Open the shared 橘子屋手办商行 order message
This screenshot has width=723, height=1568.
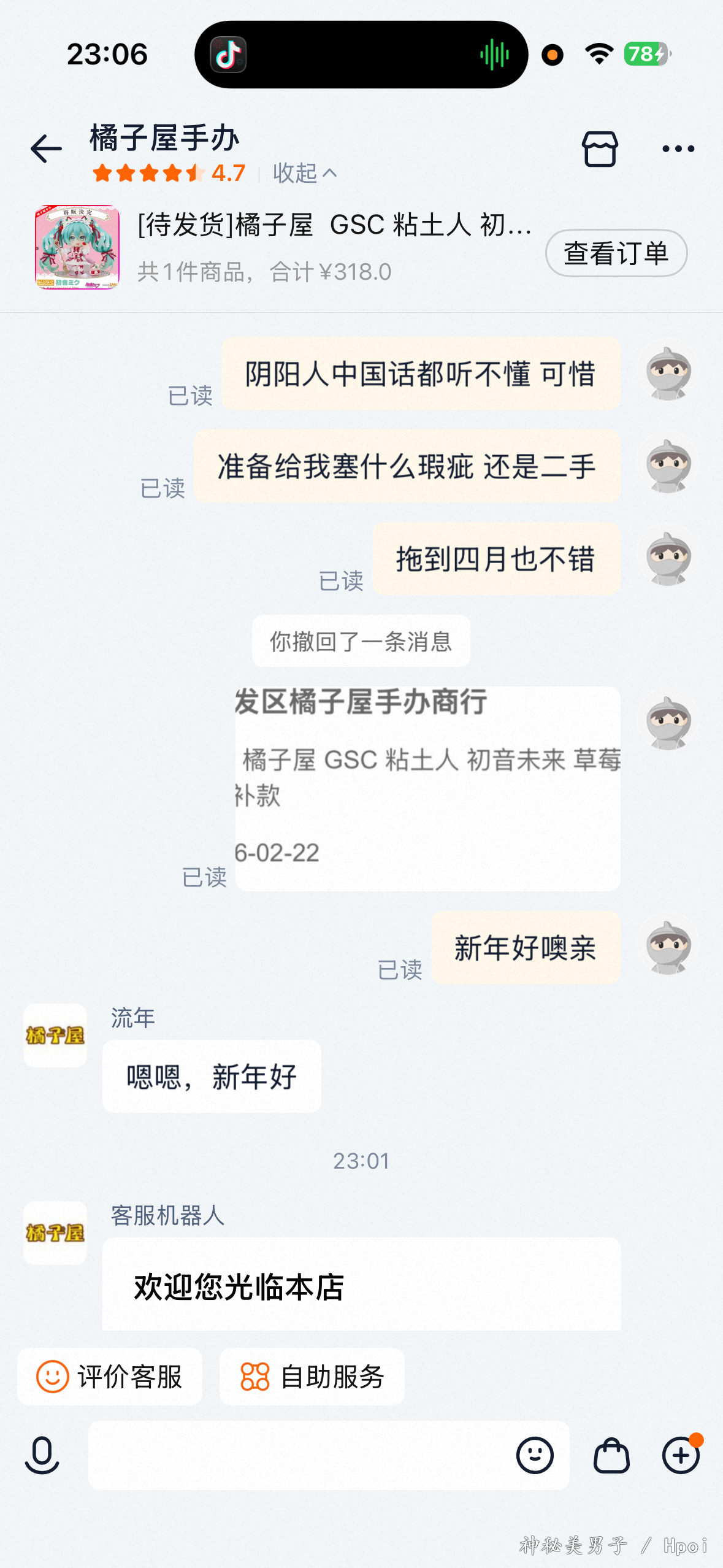(427, 788)
